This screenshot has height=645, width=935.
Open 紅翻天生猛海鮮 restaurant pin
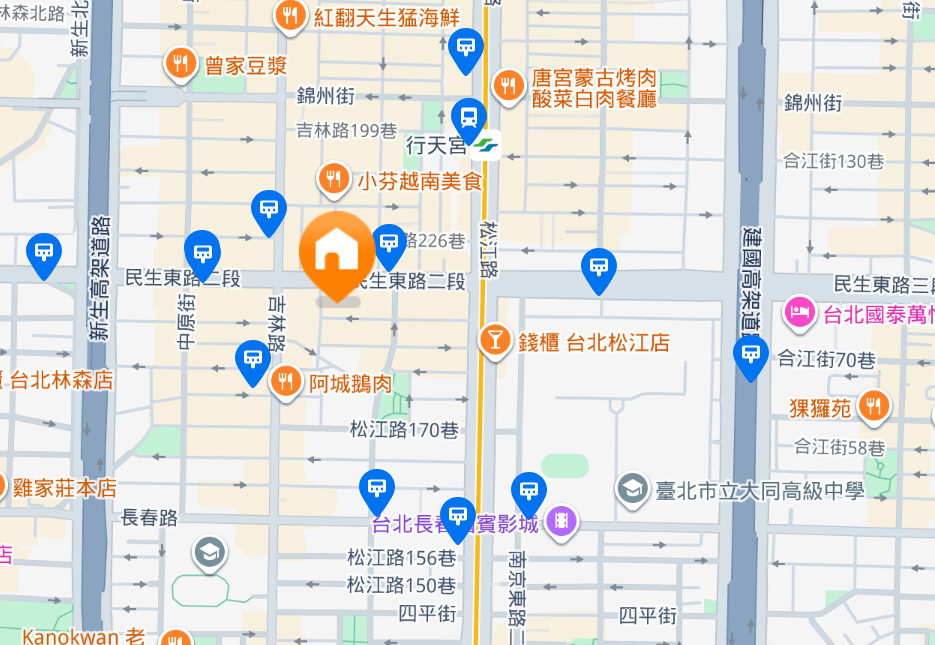[291, 15]
